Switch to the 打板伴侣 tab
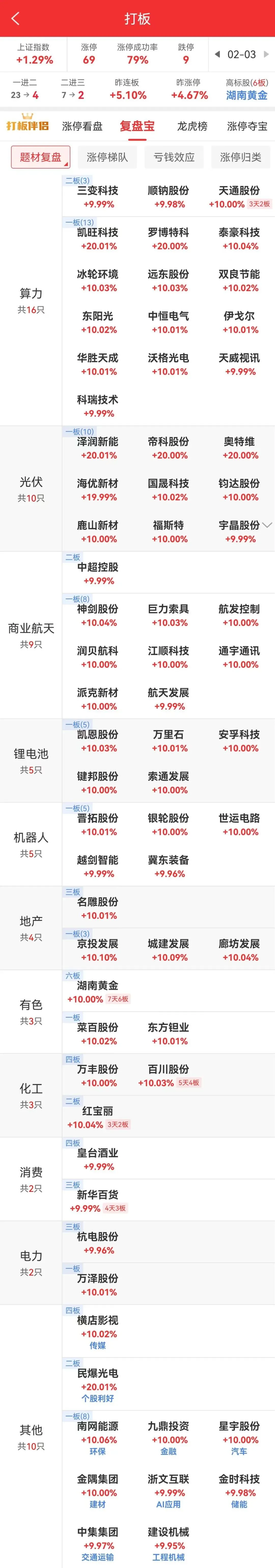The image size is (275, 1568). coord(28,125)
